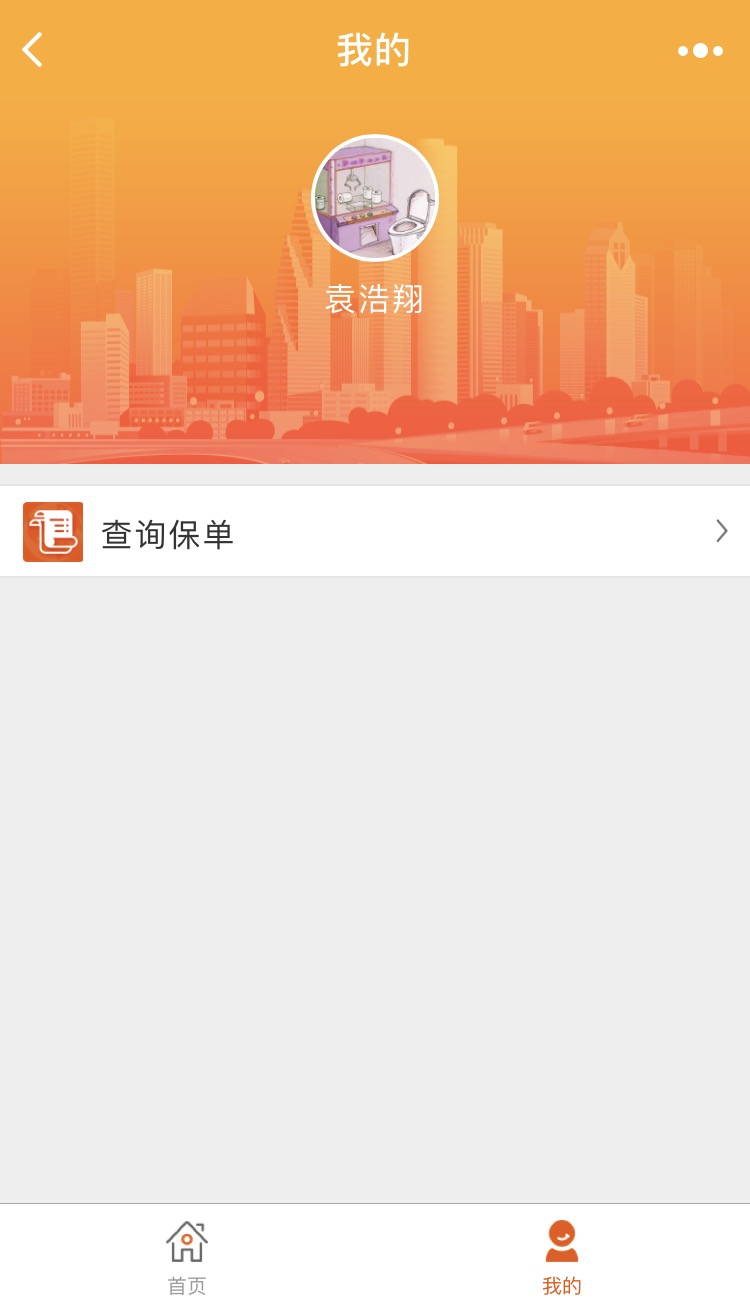
Task: Go back using the top-left arrow
Action: tap(32, 50)
